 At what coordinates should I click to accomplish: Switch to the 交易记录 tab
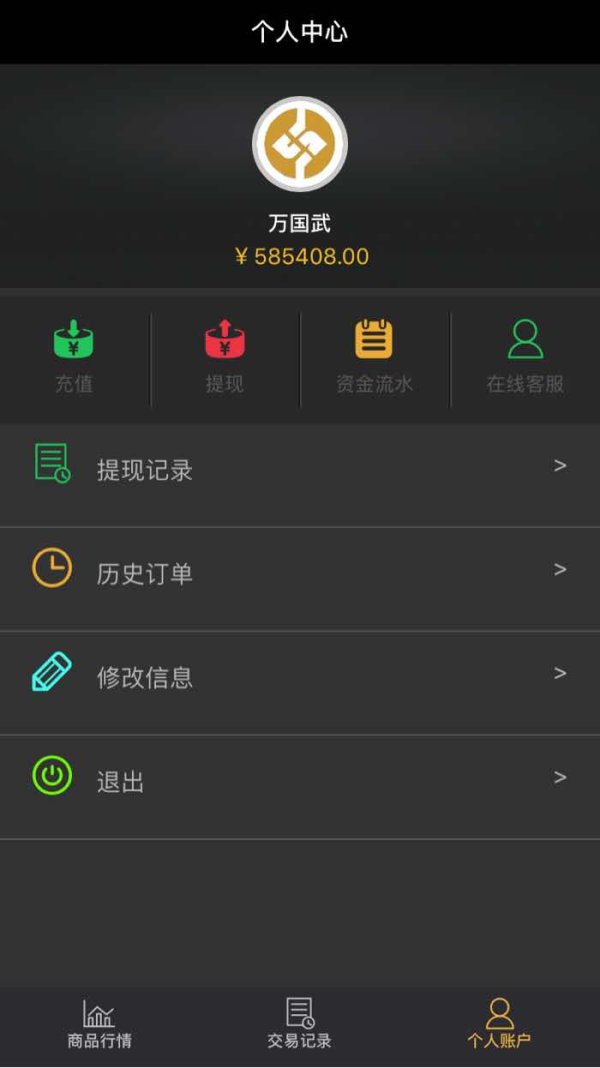click(300, 1024)
